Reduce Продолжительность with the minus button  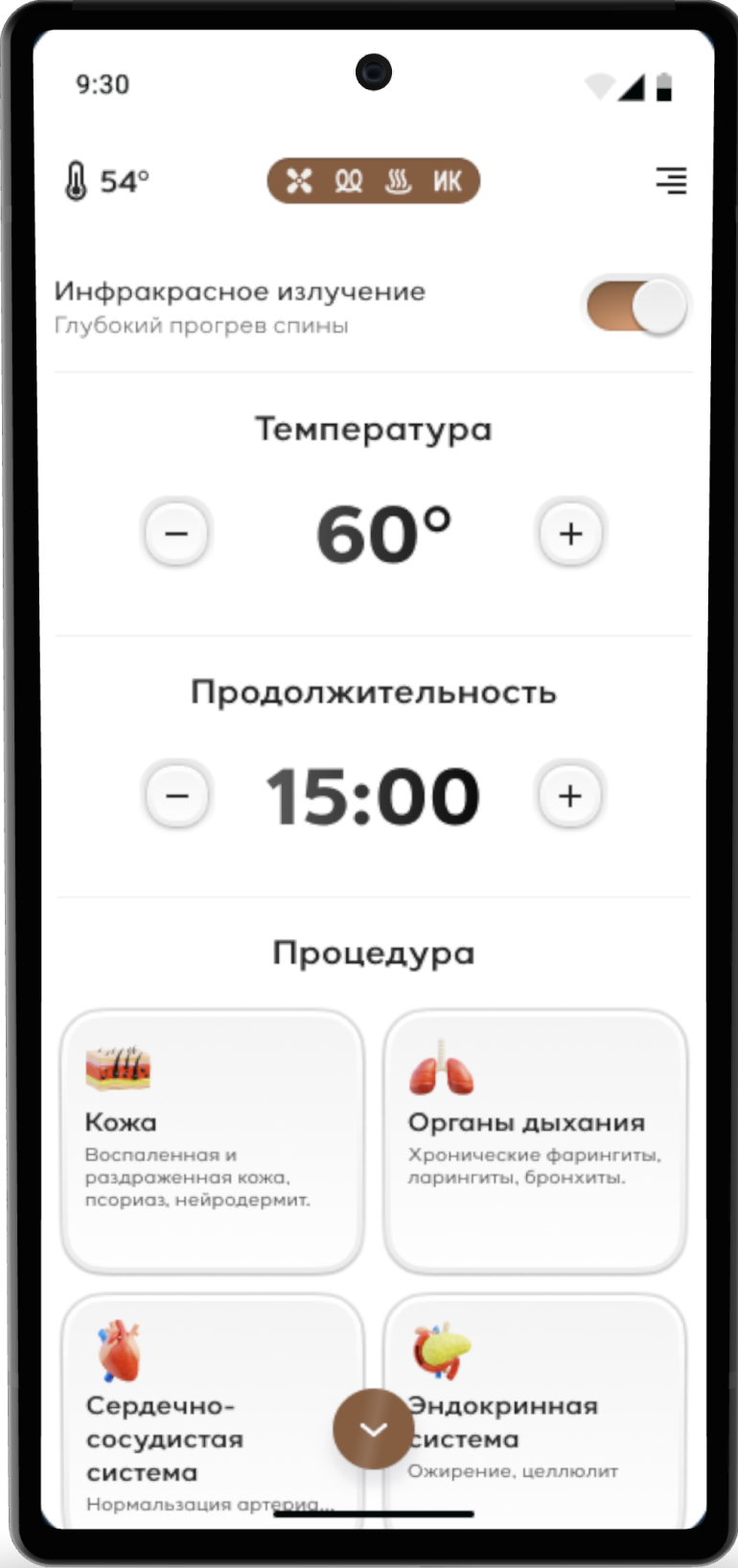click(x=176, y=796)
